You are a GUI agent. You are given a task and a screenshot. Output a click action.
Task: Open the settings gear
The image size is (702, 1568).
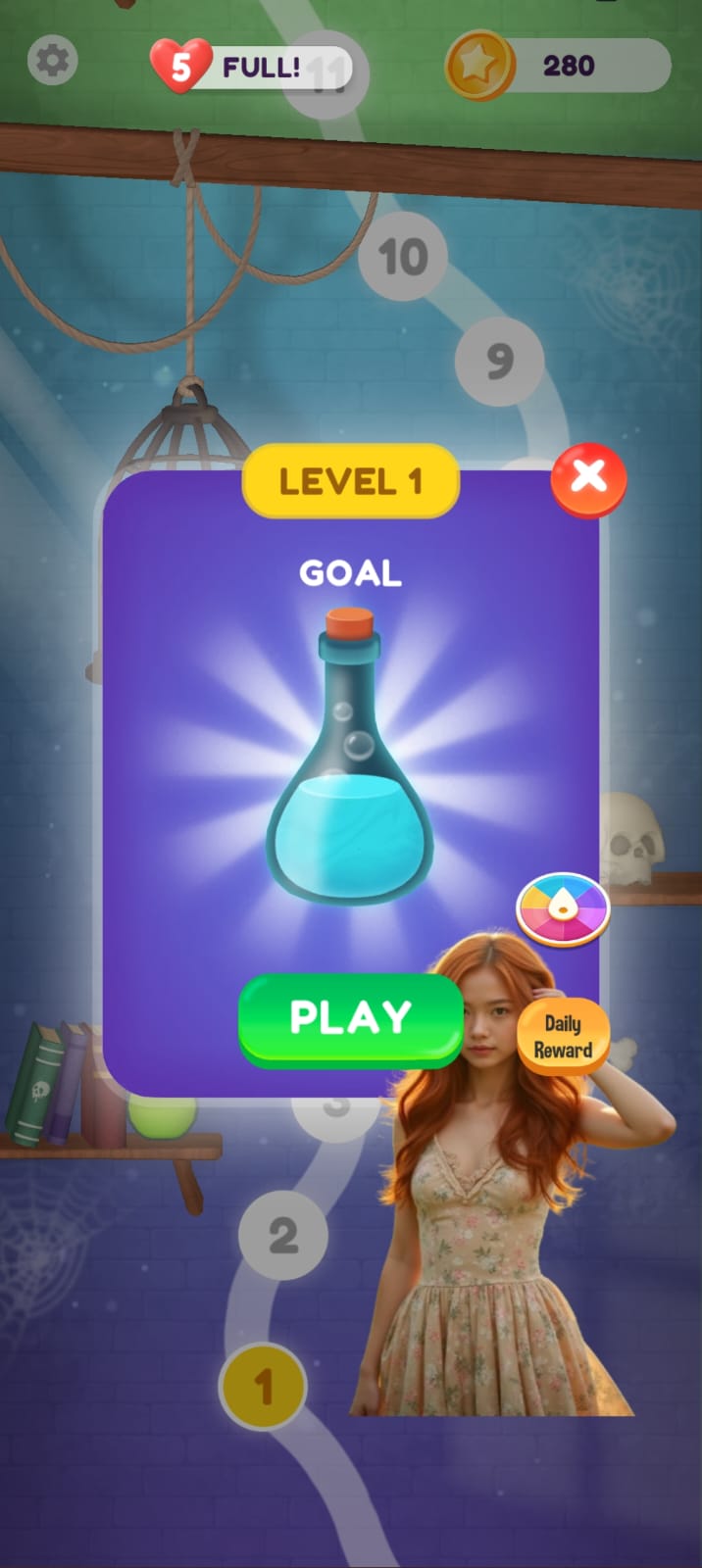click(52, 61)
